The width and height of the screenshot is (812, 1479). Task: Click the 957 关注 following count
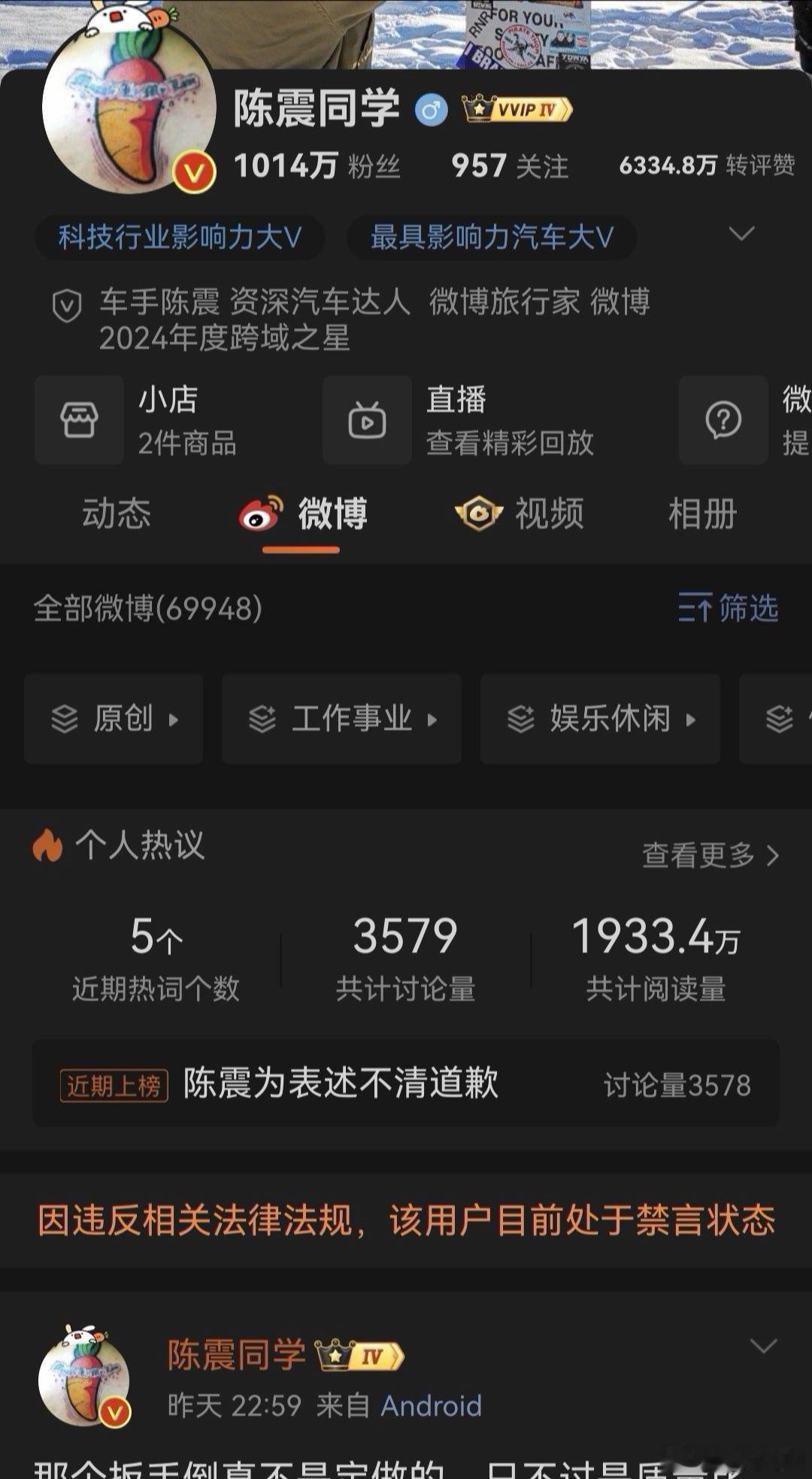tap(508, 167)
